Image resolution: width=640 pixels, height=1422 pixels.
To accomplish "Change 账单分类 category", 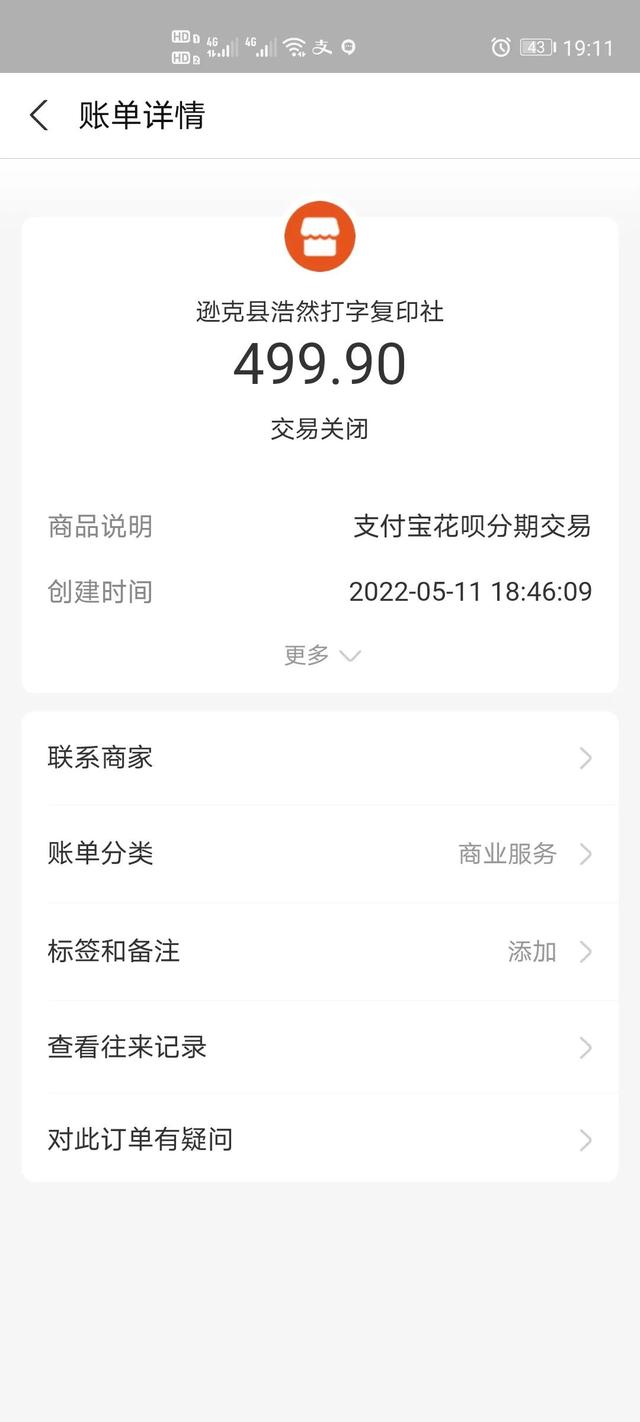I will coord(320,854).
